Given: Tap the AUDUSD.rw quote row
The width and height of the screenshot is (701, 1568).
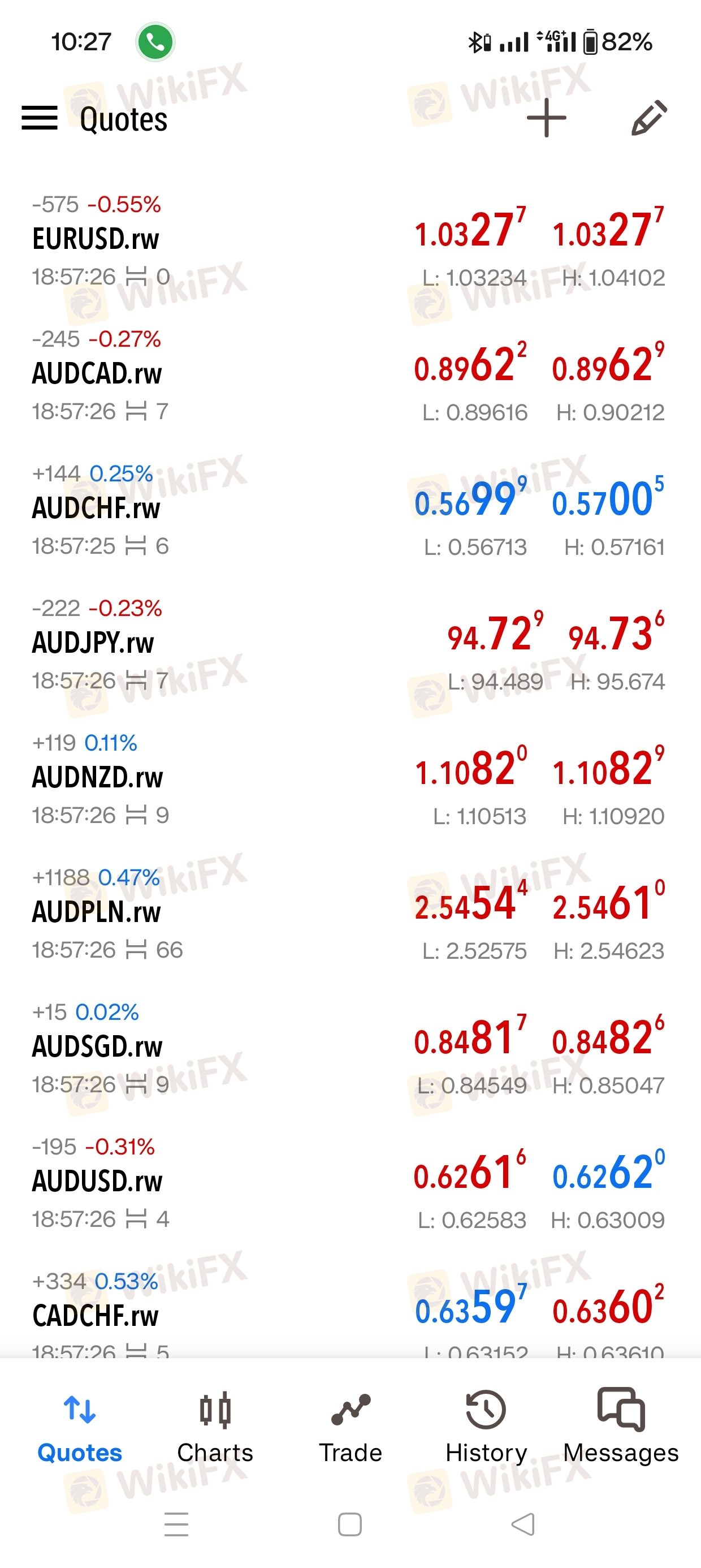Looking at the screenshot, I should pyautogui.click(x=350, y=1183).
